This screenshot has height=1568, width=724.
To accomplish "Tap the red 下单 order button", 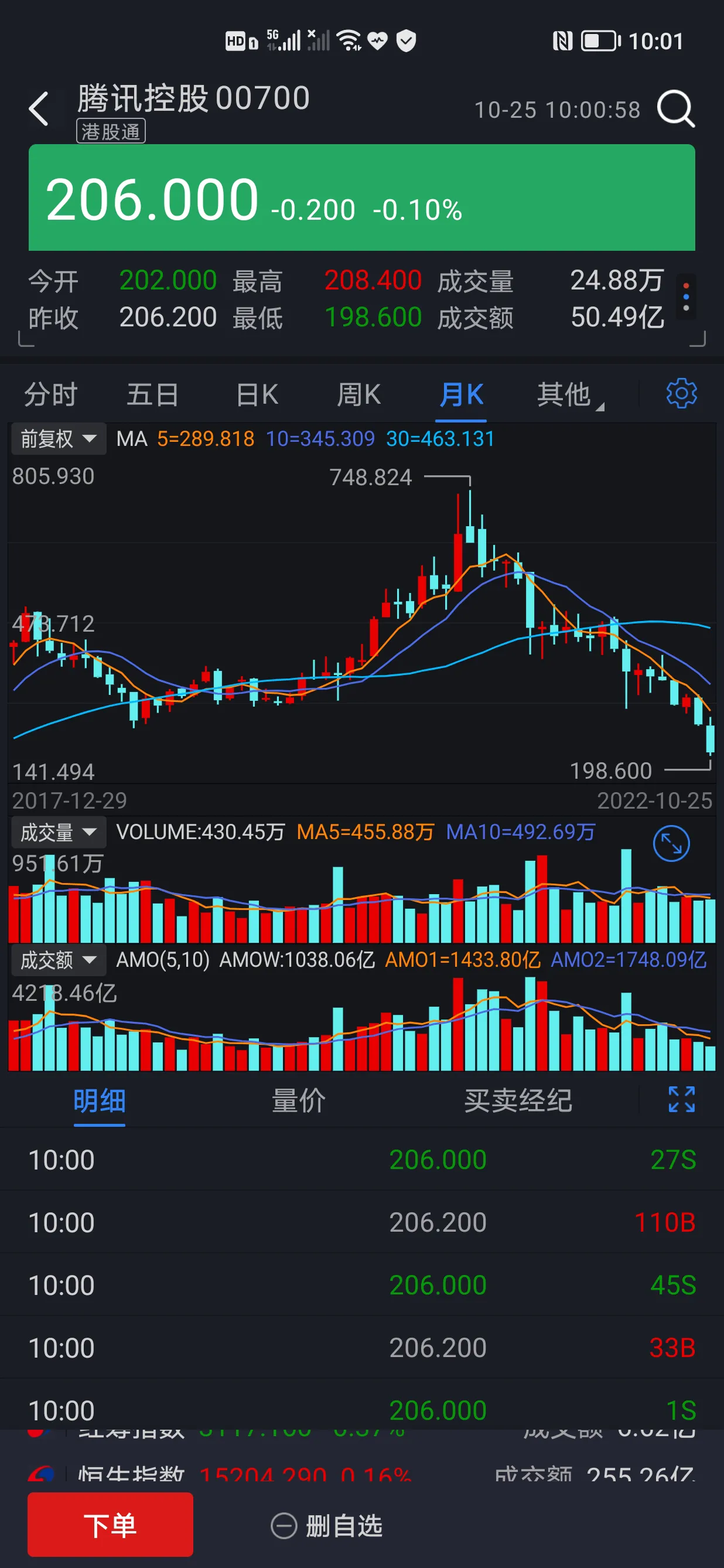I will [110, 1525].
